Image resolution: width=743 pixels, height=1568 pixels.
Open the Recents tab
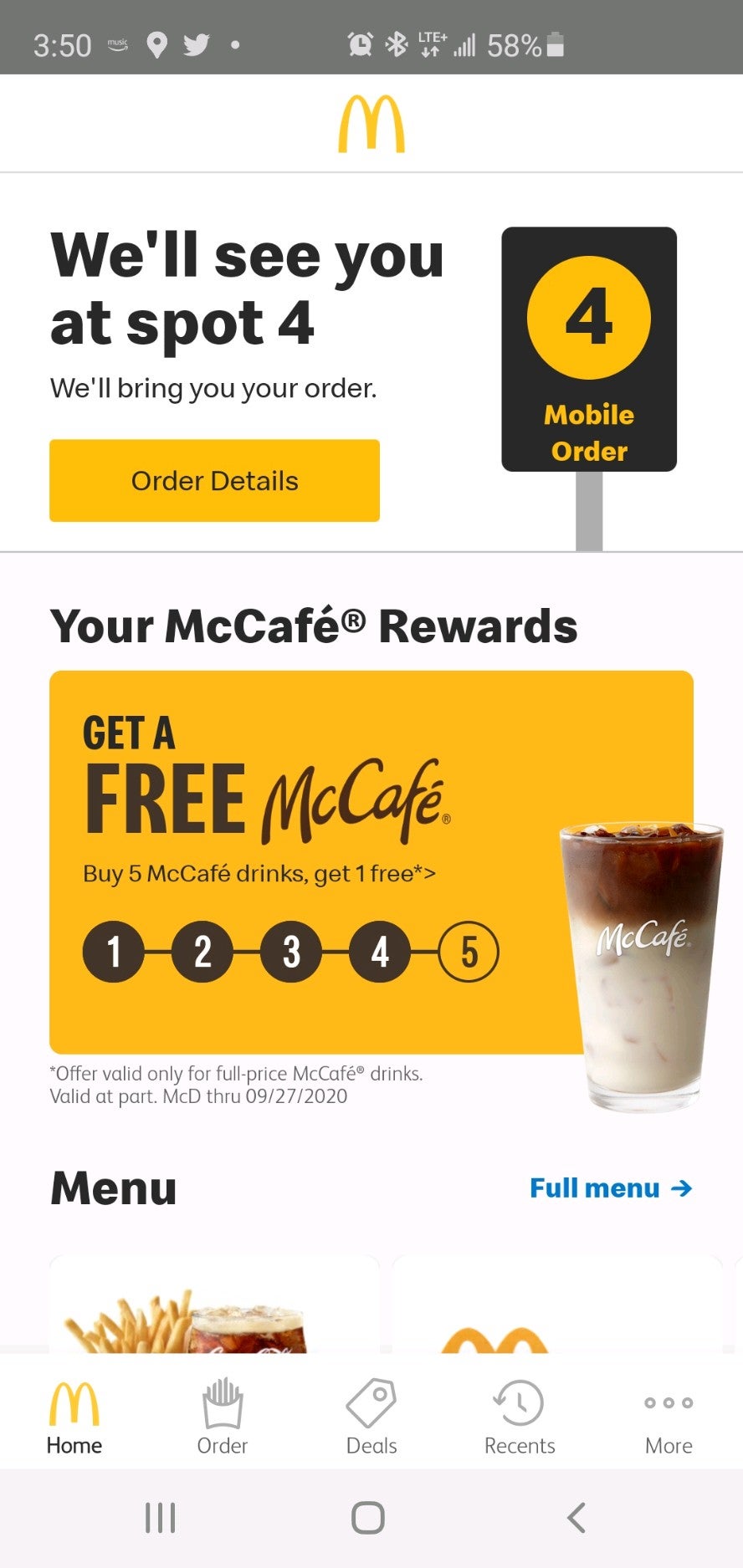520,1416
